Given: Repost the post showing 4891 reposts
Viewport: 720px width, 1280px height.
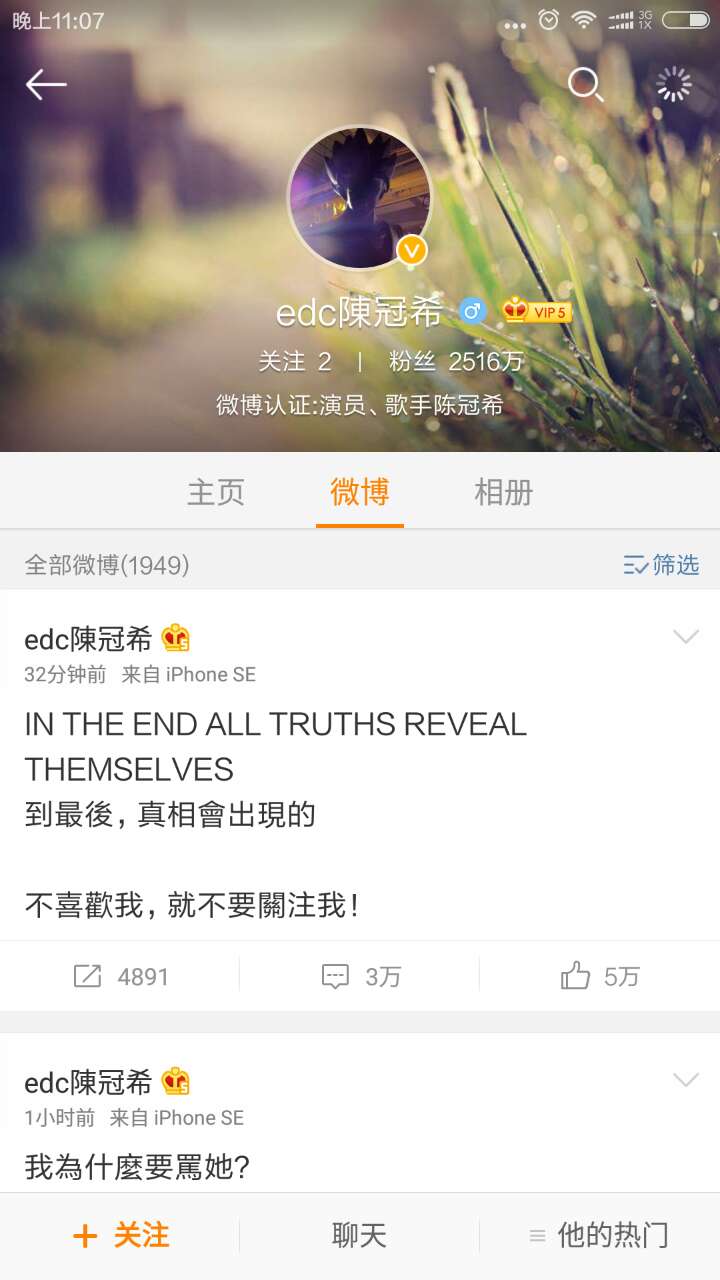Looking at the screenshot, I should (120, 976).
